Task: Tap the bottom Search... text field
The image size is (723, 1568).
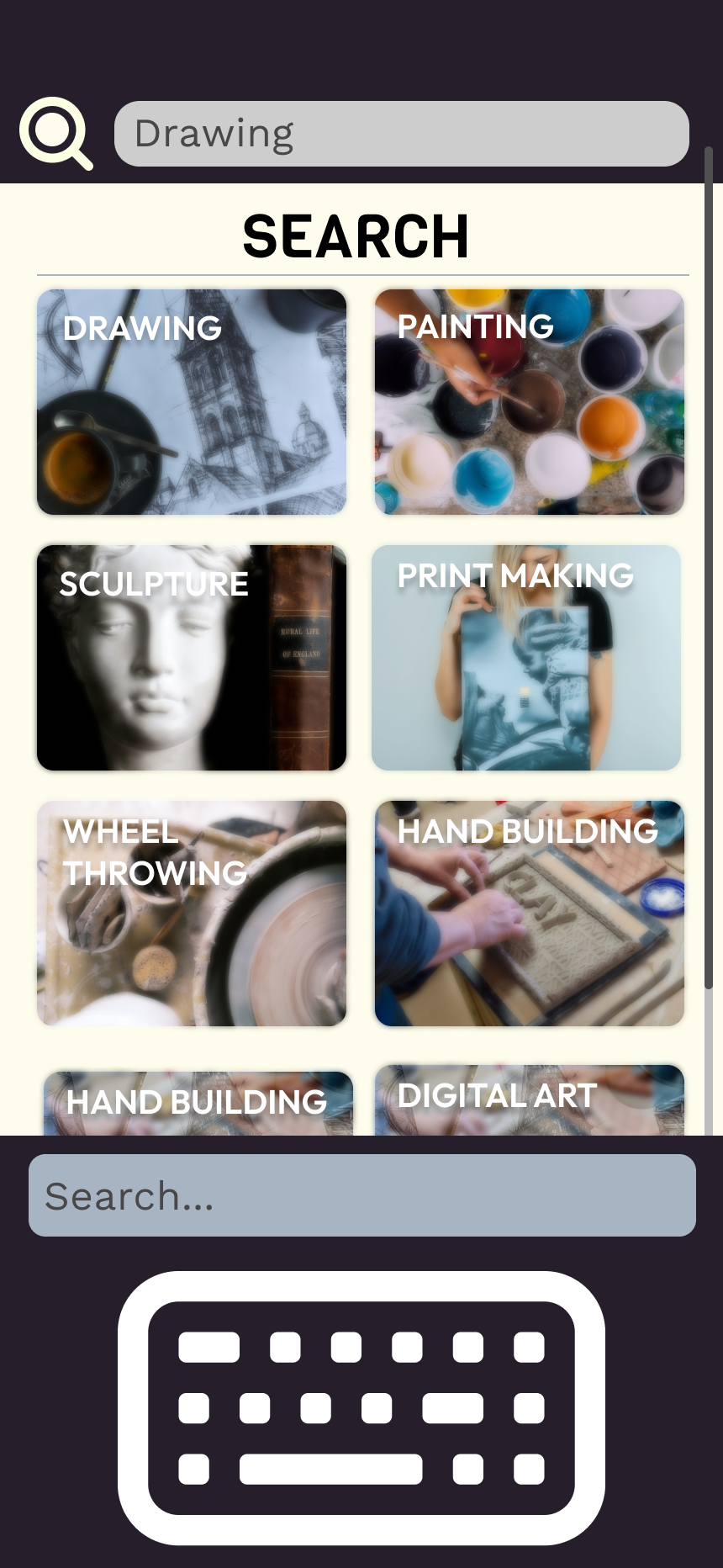Action: pyautogui.click(x=361, y=1195)
